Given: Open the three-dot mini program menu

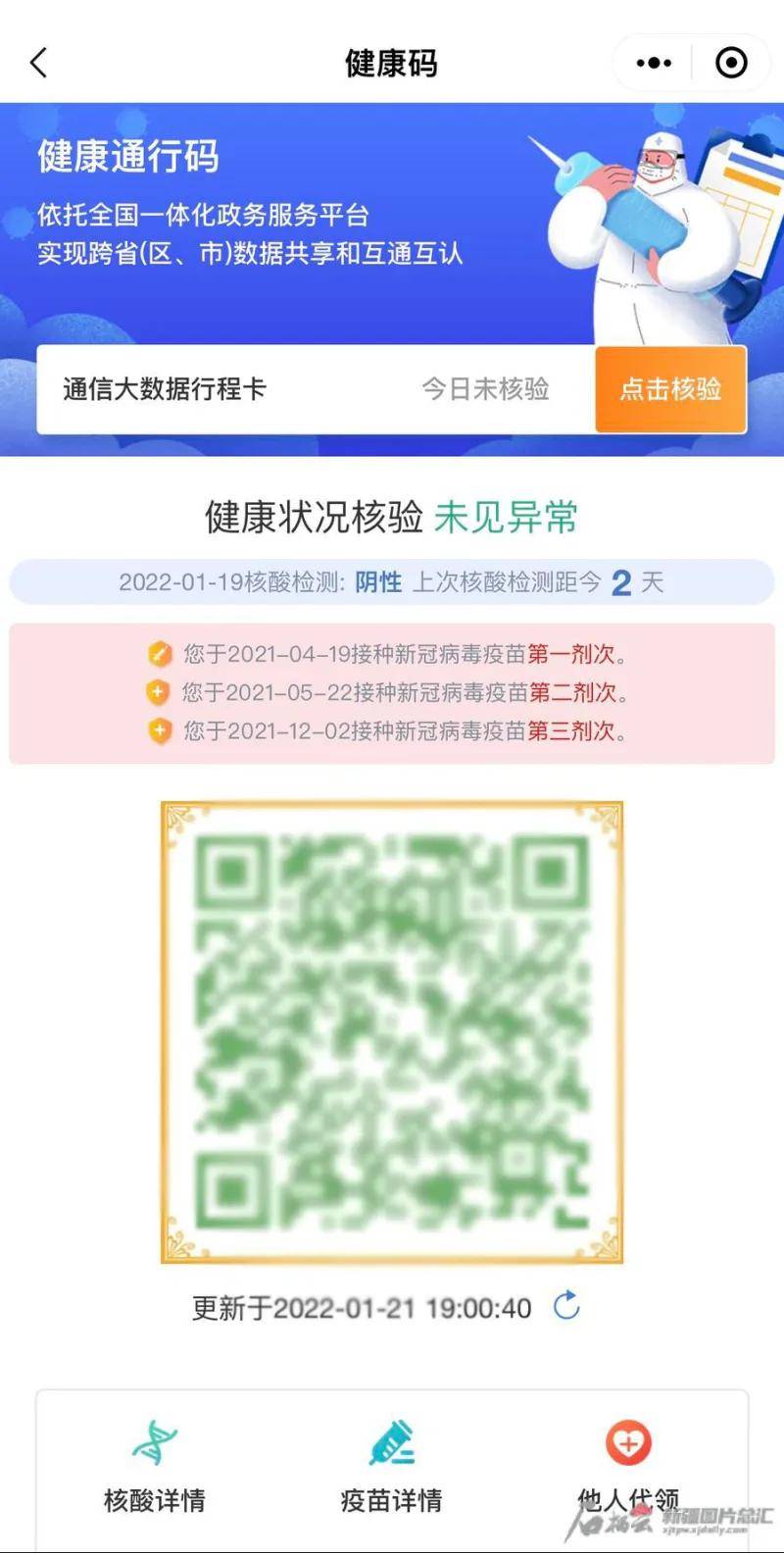Looking at the screenshot, I should click(x=654, y=64).
